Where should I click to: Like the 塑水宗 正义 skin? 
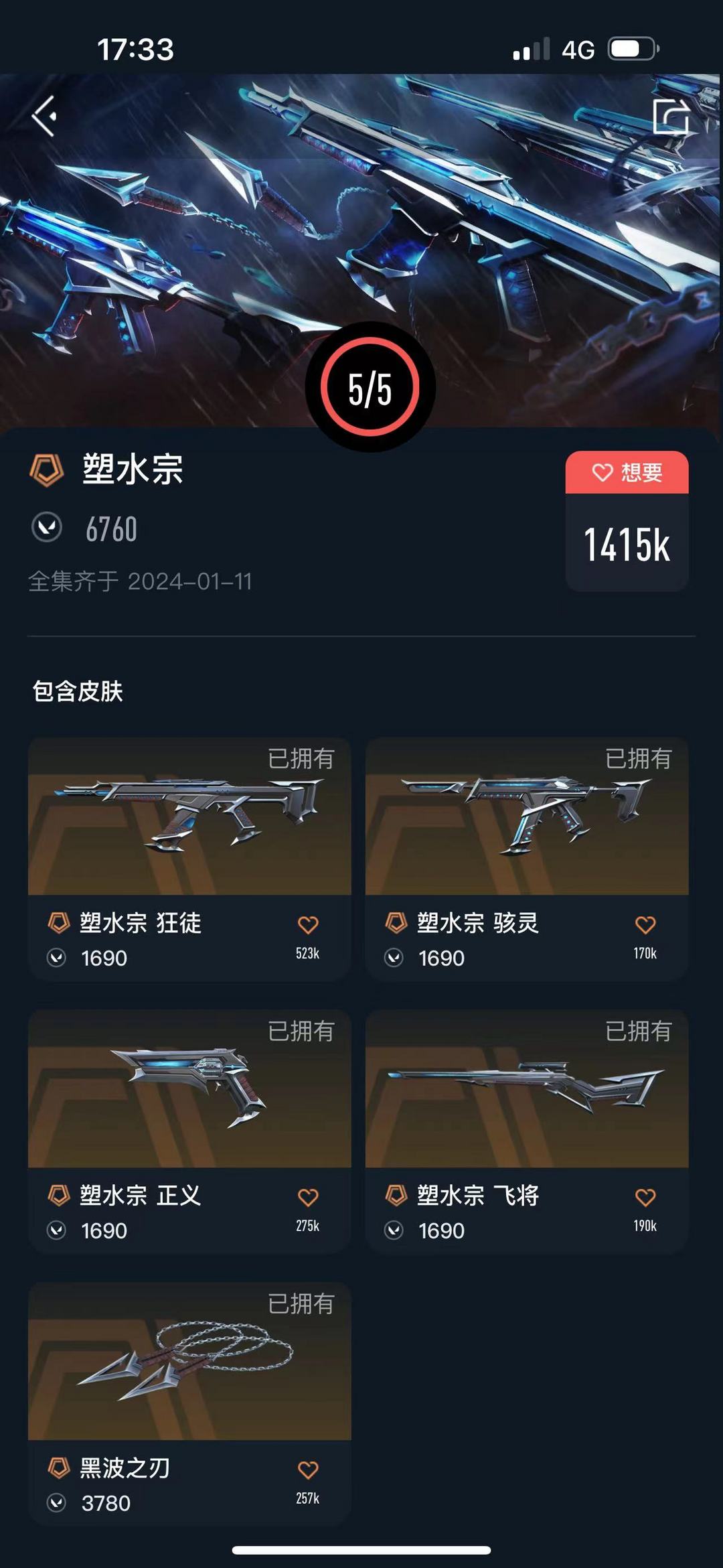(x=308, y=1198)
